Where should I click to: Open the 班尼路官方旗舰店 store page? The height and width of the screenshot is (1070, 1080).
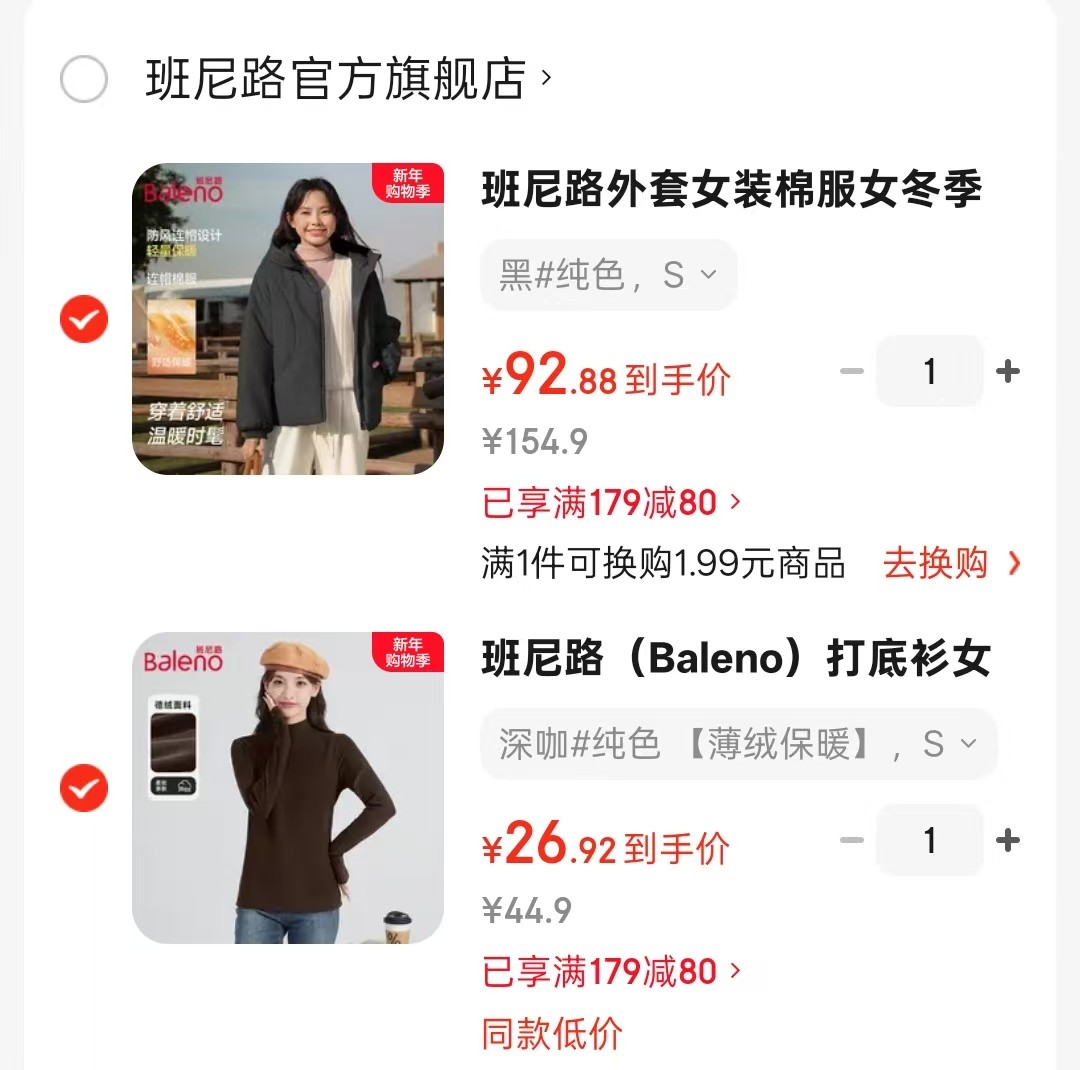(x=347, y=80)
